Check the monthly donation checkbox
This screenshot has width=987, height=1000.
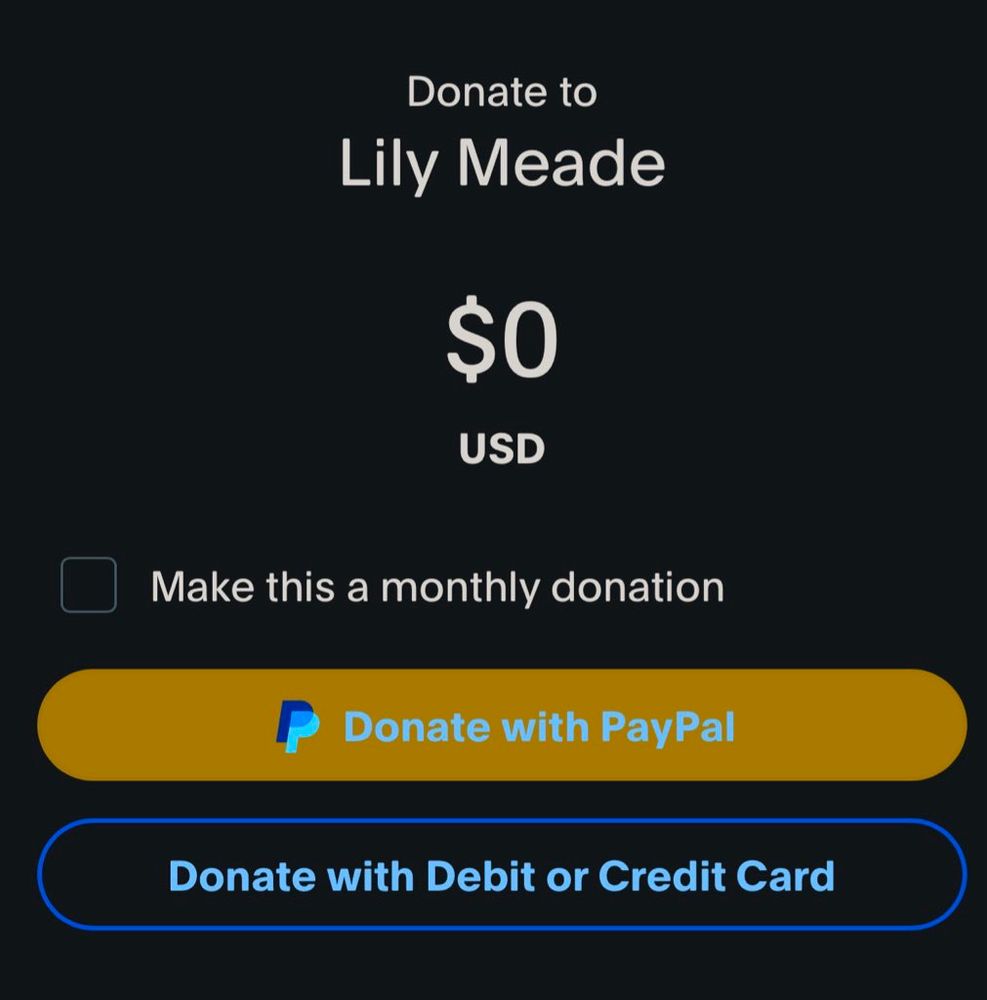[x=89, y=585]
